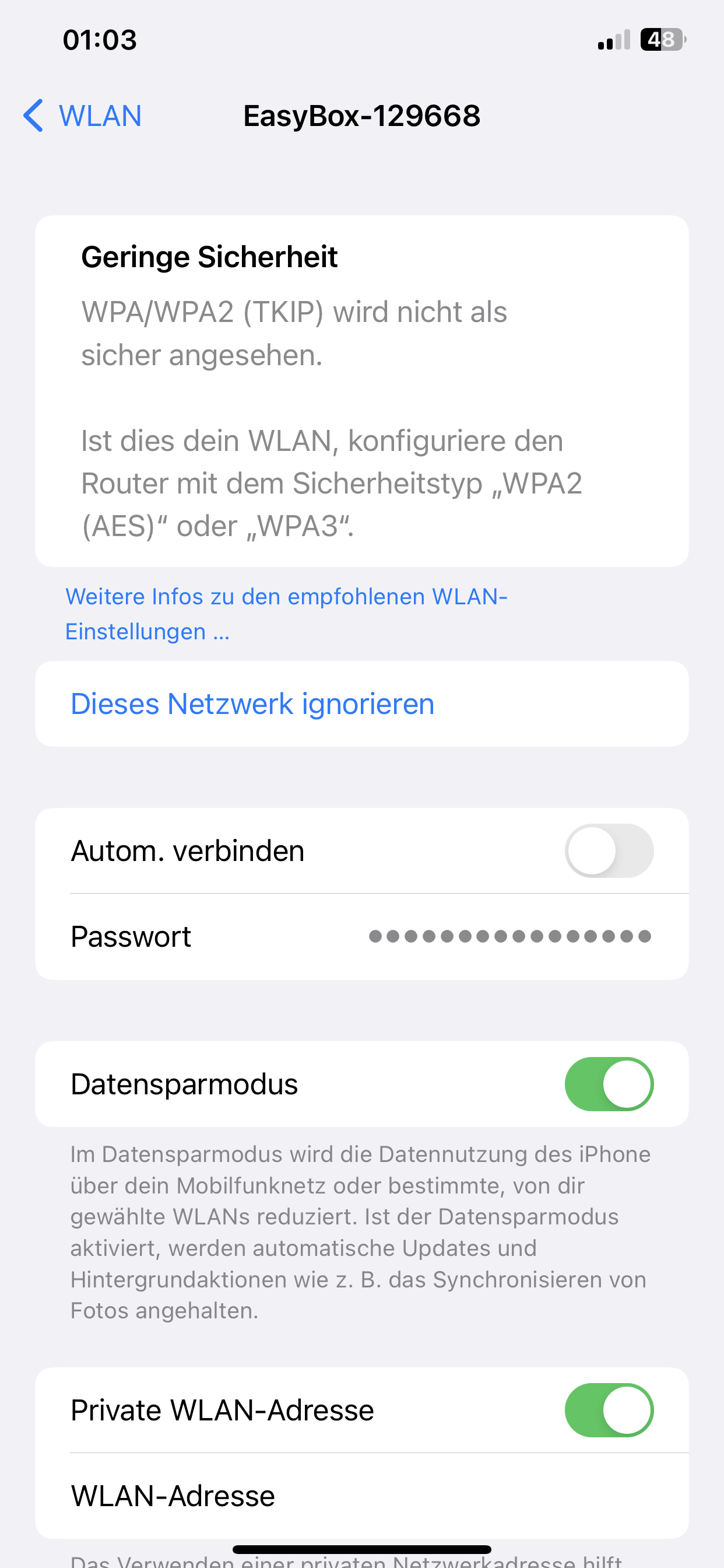Disable Private WLAN-Adresse

[609, 1410]
